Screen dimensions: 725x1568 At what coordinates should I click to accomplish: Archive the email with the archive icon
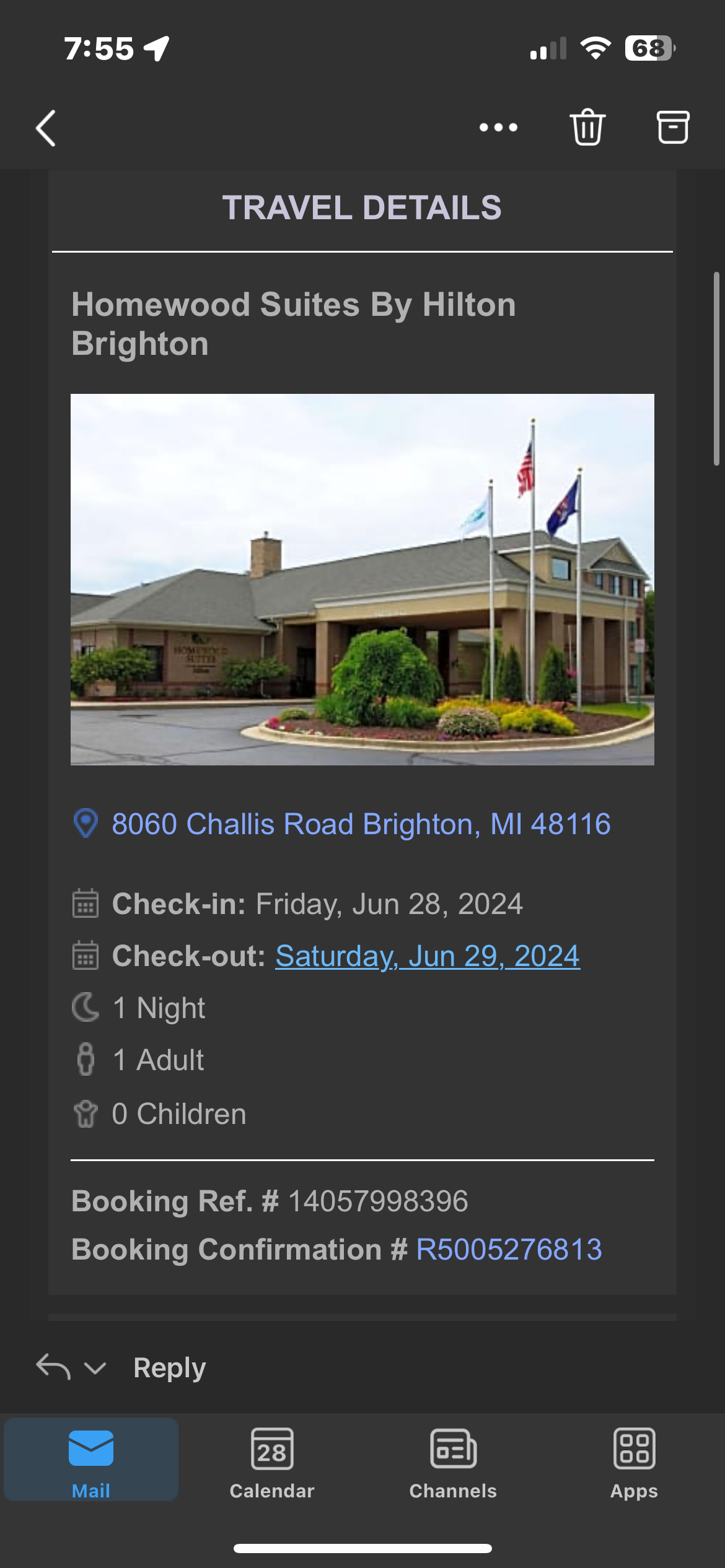click(x=673, y=127)
